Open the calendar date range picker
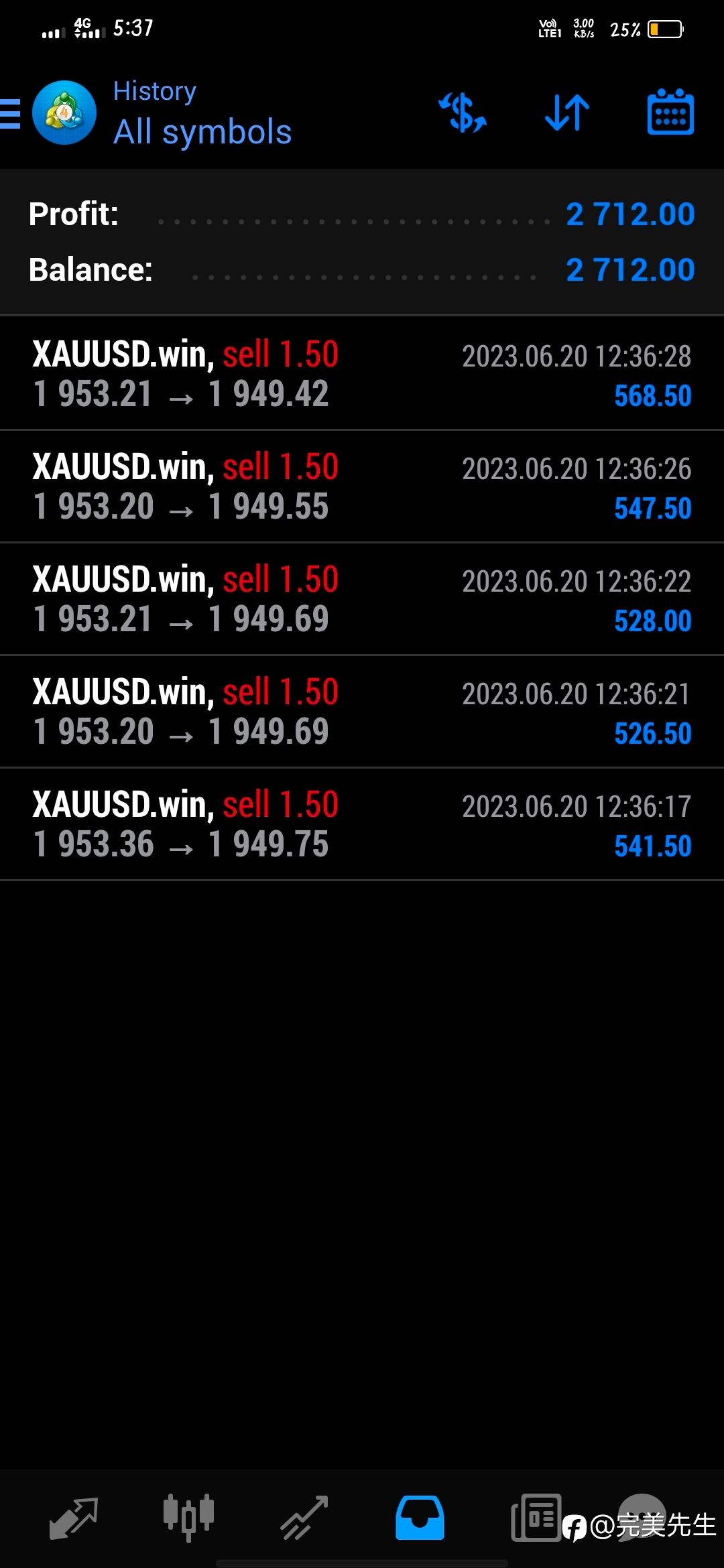 pos(670,112)
